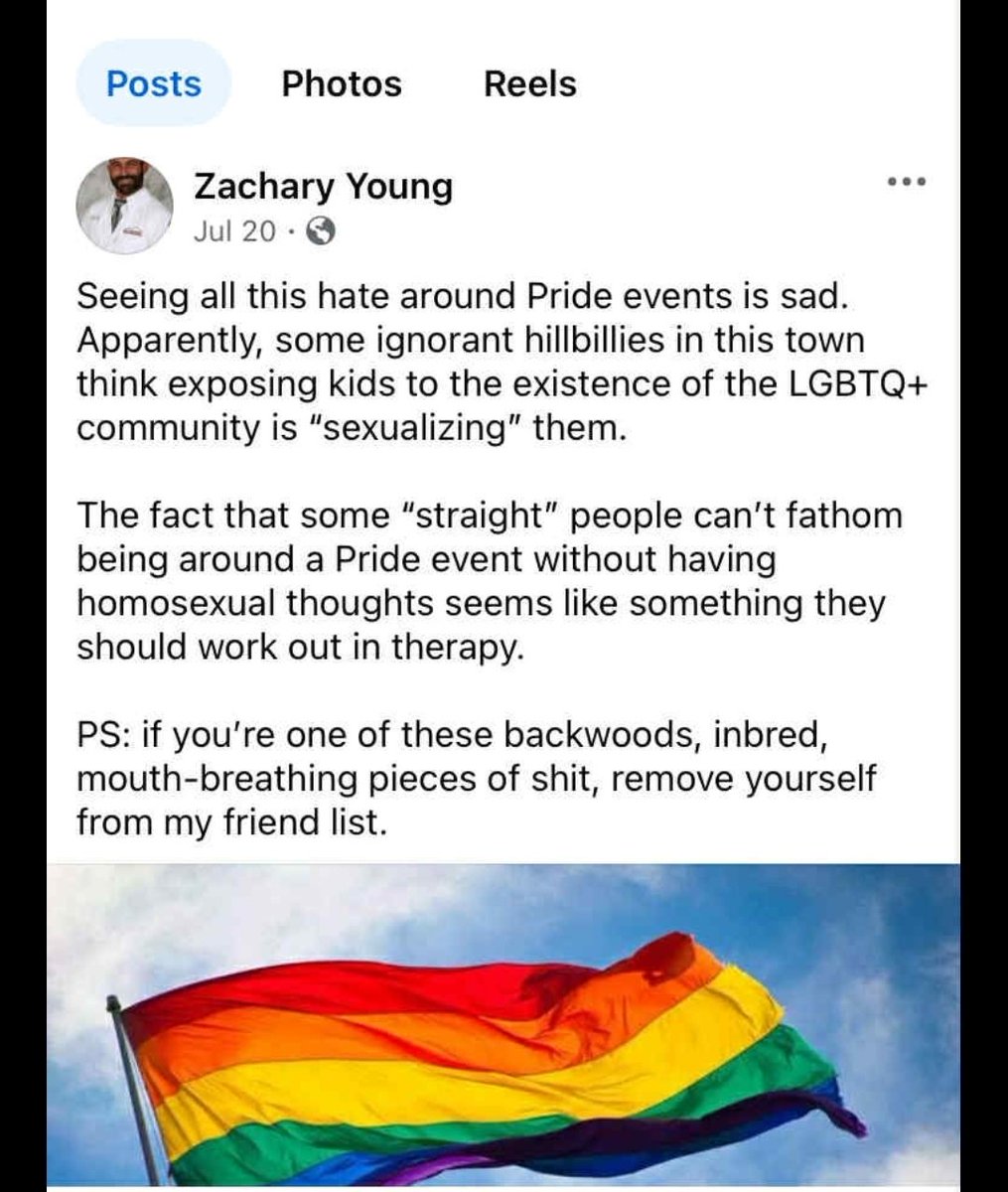Select the Posts tab
Image resolution: width=1008 pixels, height=1192 pixels.
tap(153, 83)
